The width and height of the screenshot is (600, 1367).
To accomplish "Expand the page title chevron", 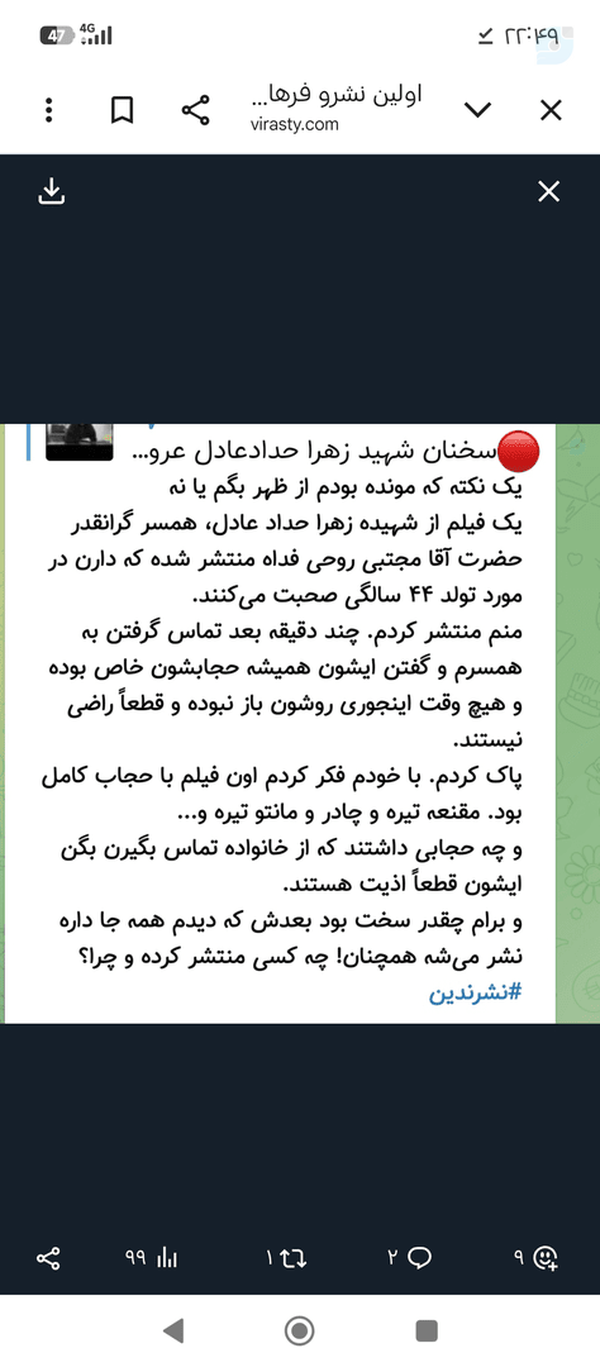I will (x=479, y=110).
